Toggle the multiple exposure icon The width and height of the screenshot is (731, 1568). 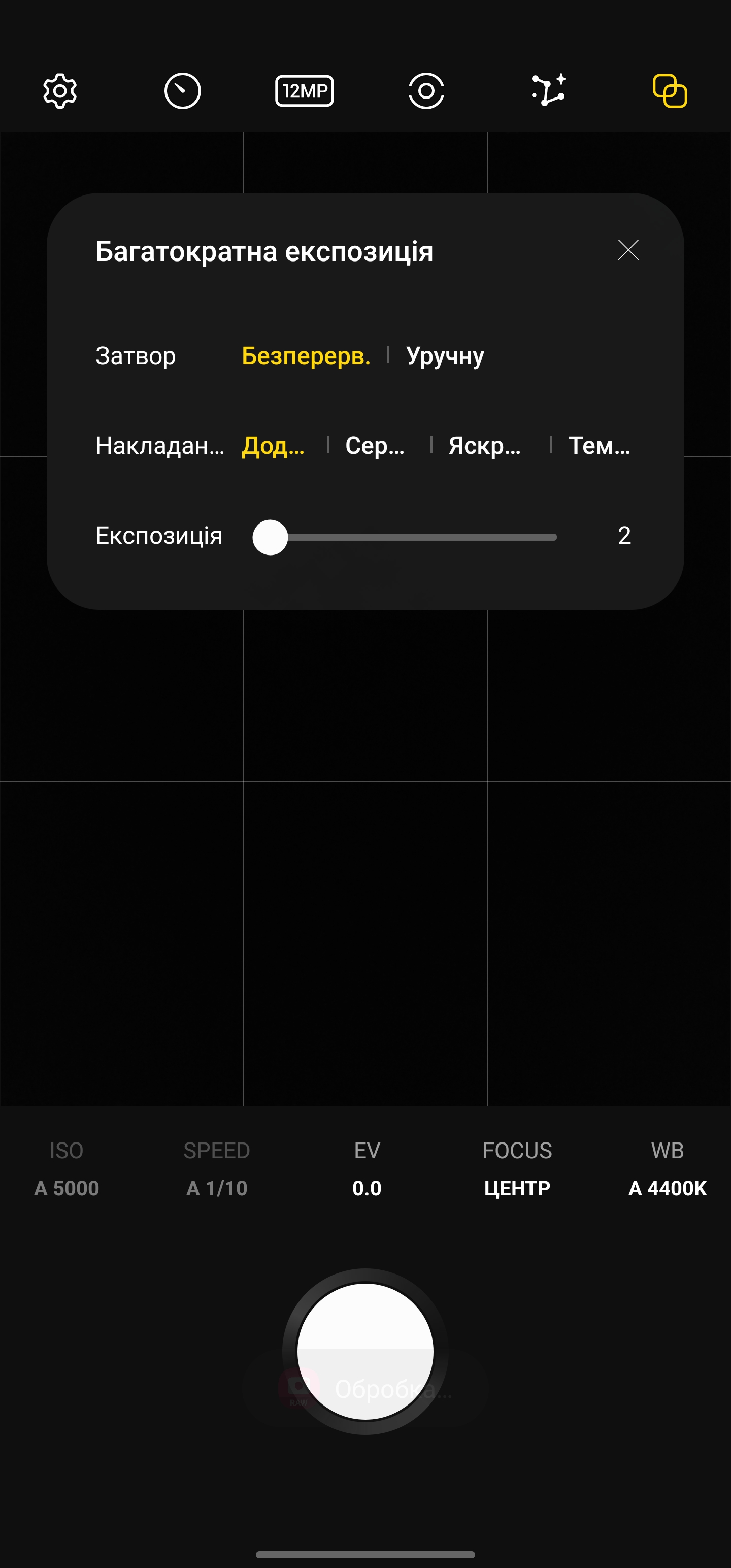pos(670,91)
